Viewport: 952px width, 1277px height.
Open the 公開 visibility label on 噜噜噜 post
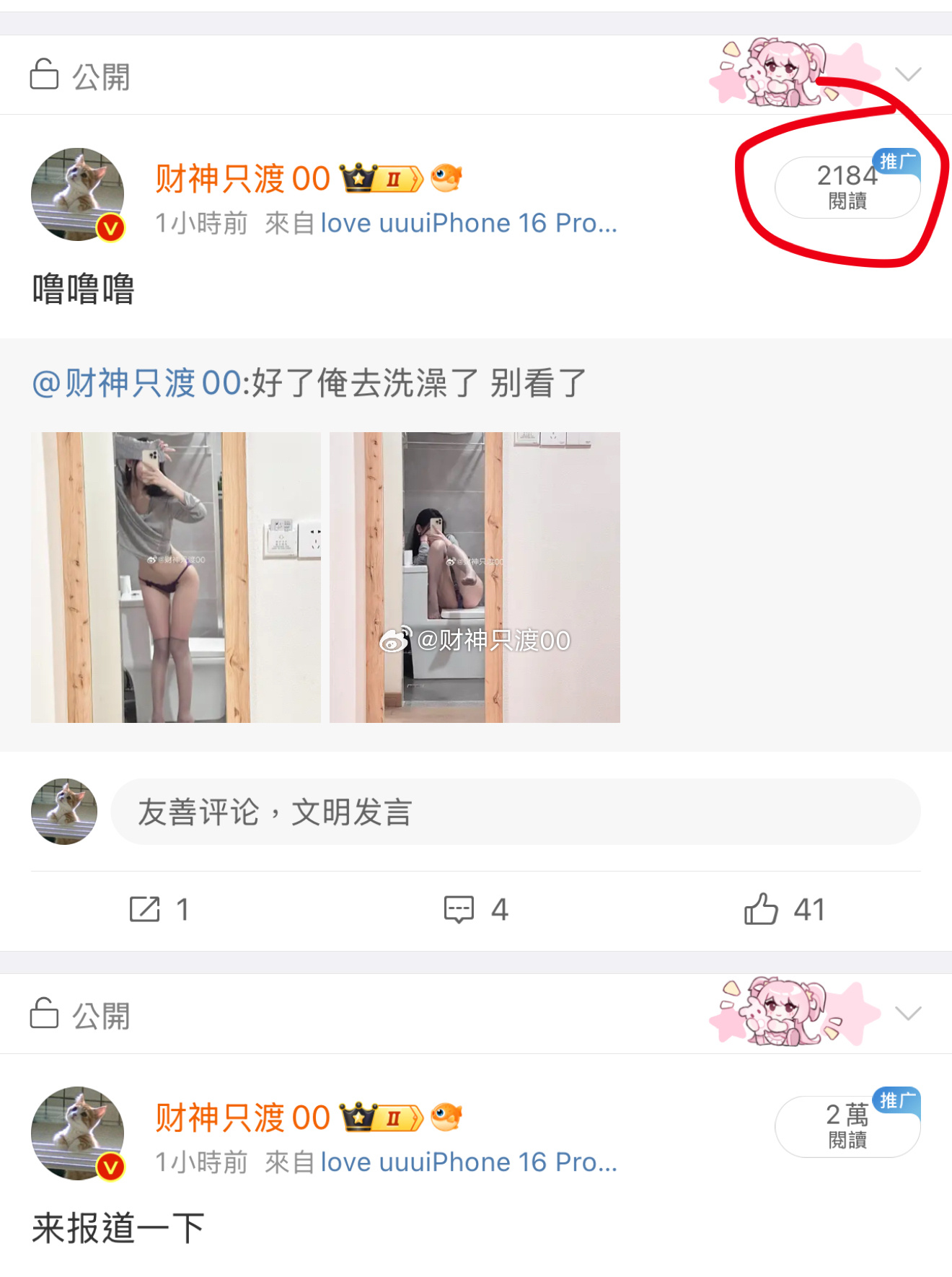click(81, 76)
